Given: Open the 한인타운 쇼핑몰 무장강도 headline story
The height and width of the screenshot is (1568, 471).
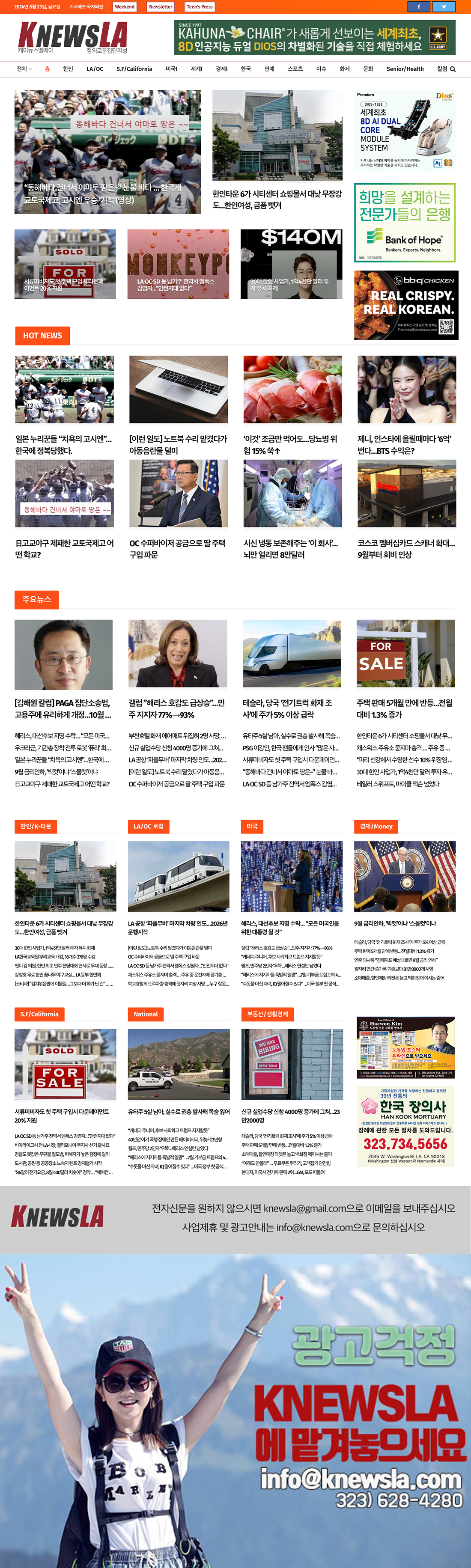Looking at the screenshot, I should 277,199.
